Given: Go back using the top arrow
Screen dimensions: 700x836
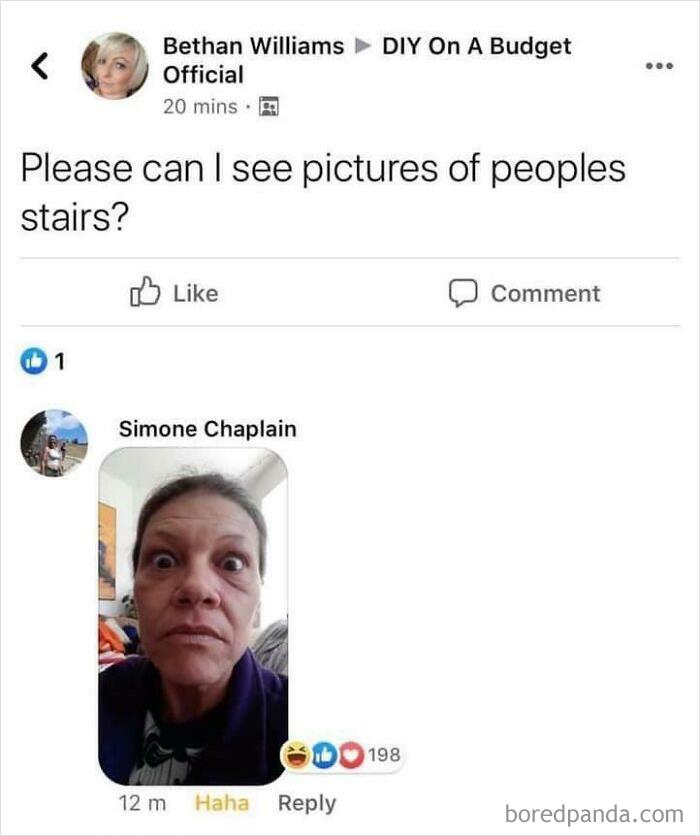Looking at the screenshot, I should 39,66.
